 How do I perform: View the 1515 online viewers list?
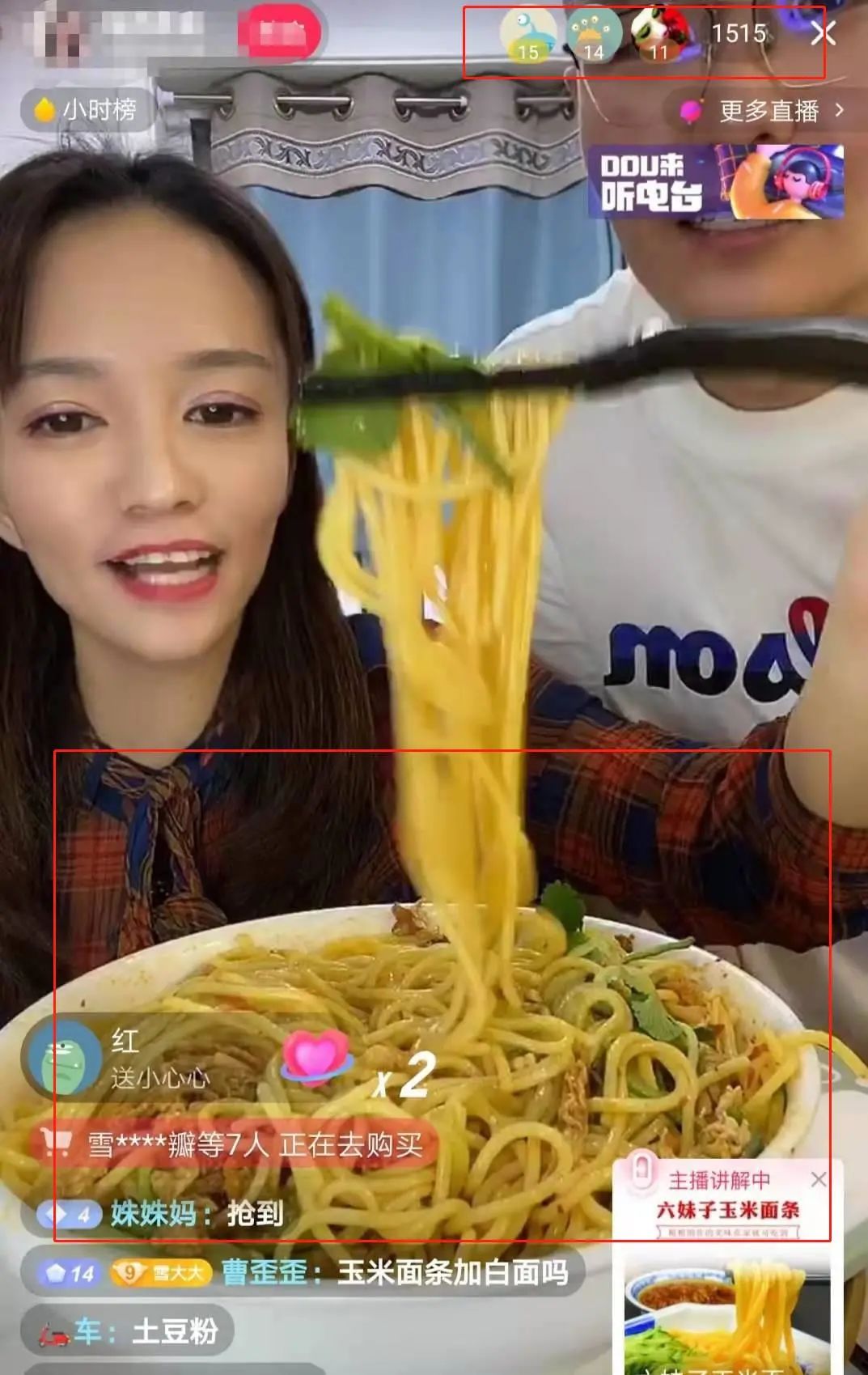click(739, 34)
